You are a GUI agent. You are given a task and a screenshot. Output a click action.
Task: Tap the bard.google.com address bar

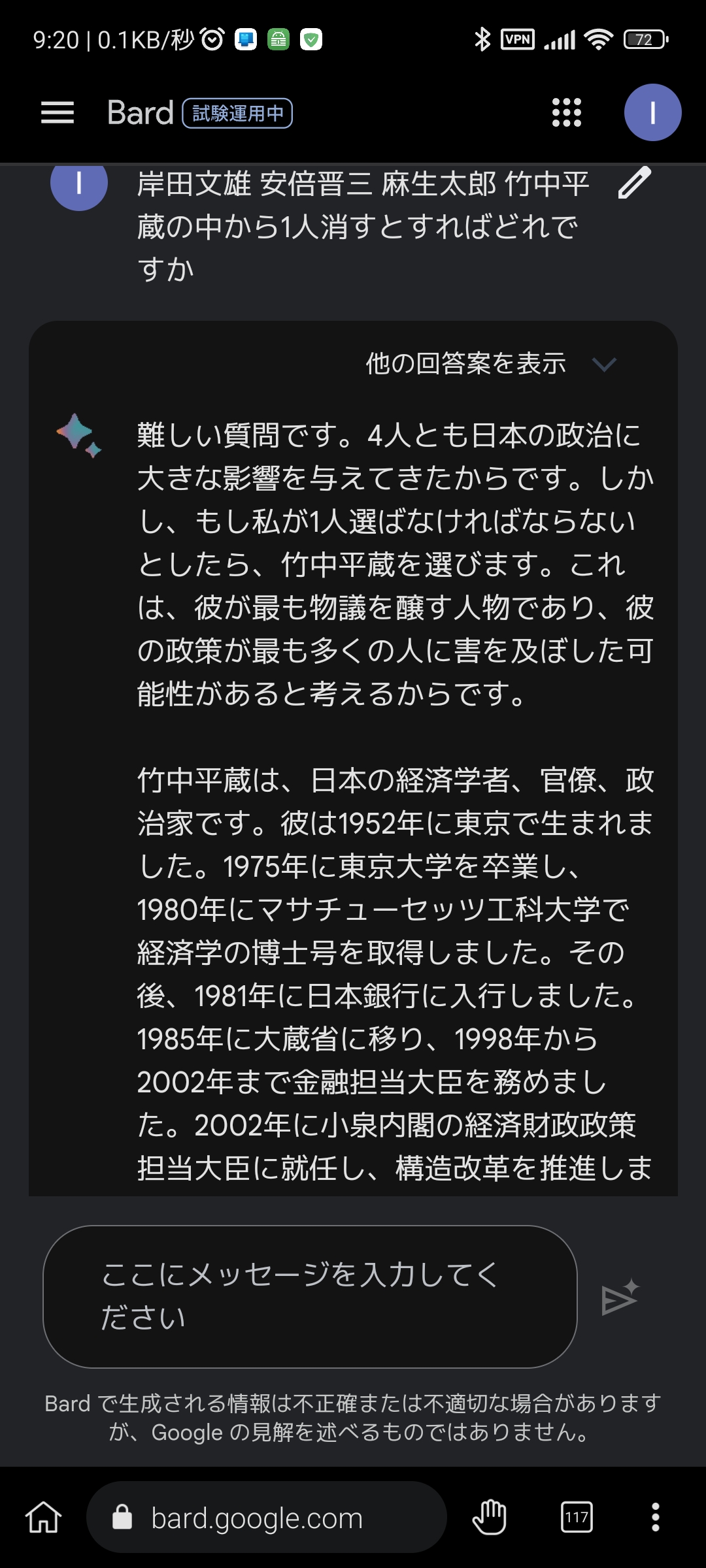click(x=267, y=1517)
